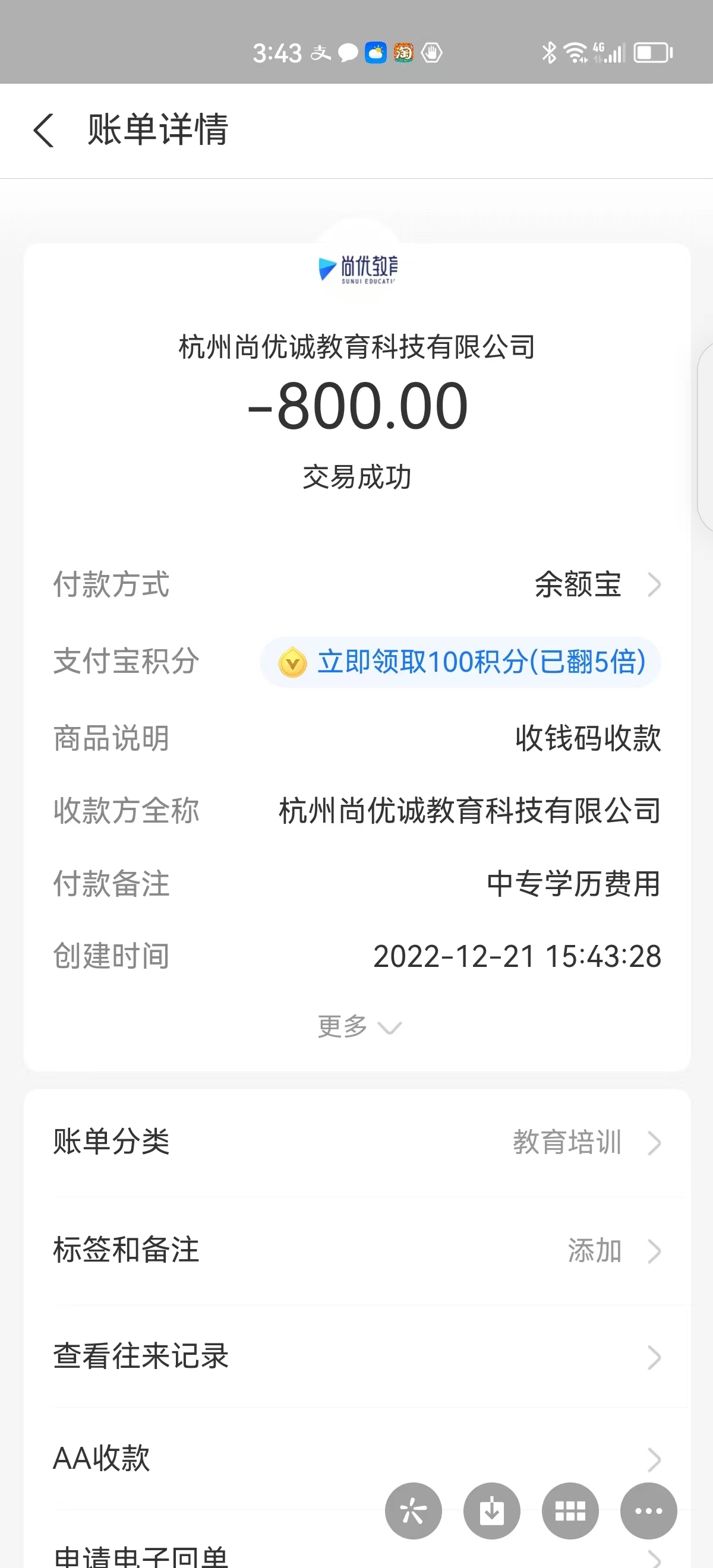Open 申请电子回单 row
This screenshot has width=713, height=1568.
coord(182,1557)
